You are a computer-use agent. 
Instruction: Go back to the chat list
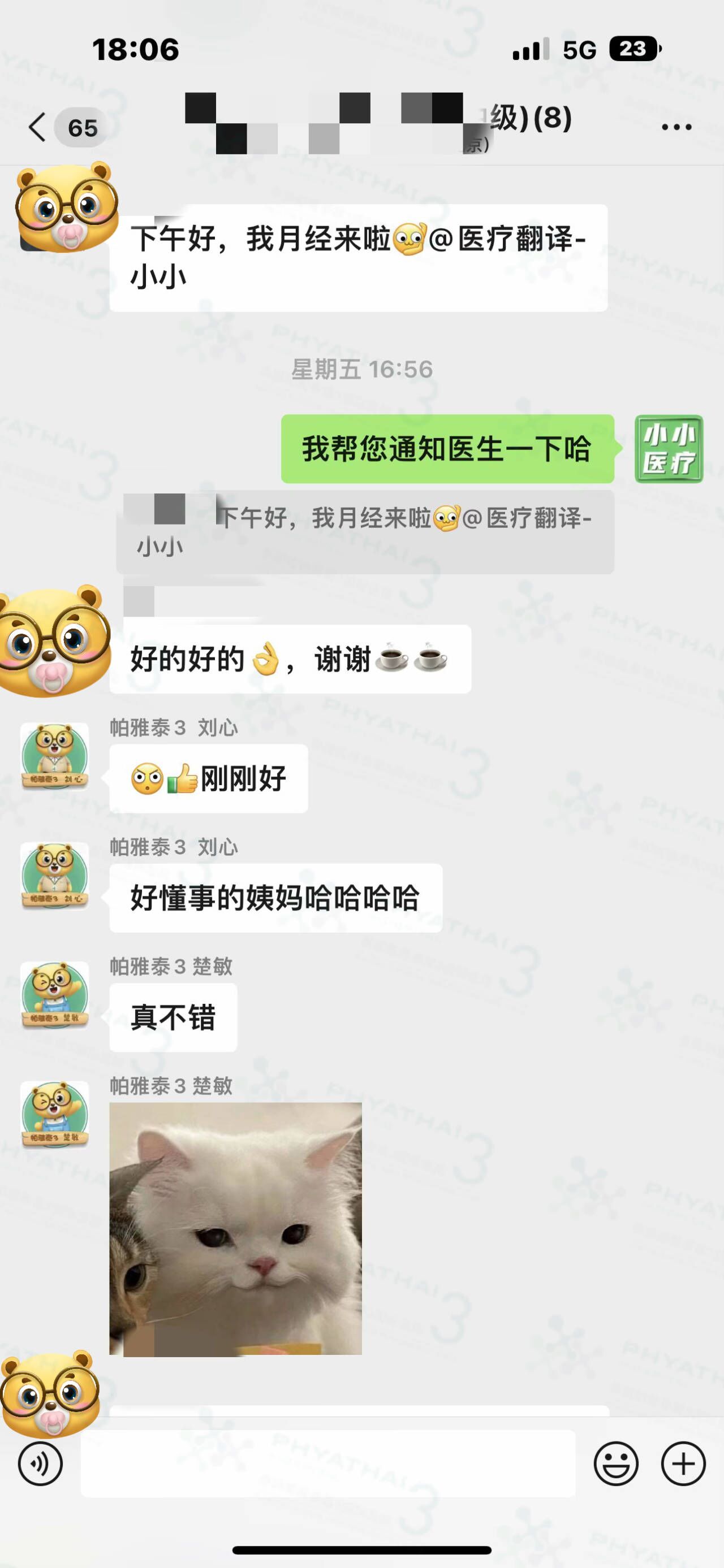click(x=38, y=127)
